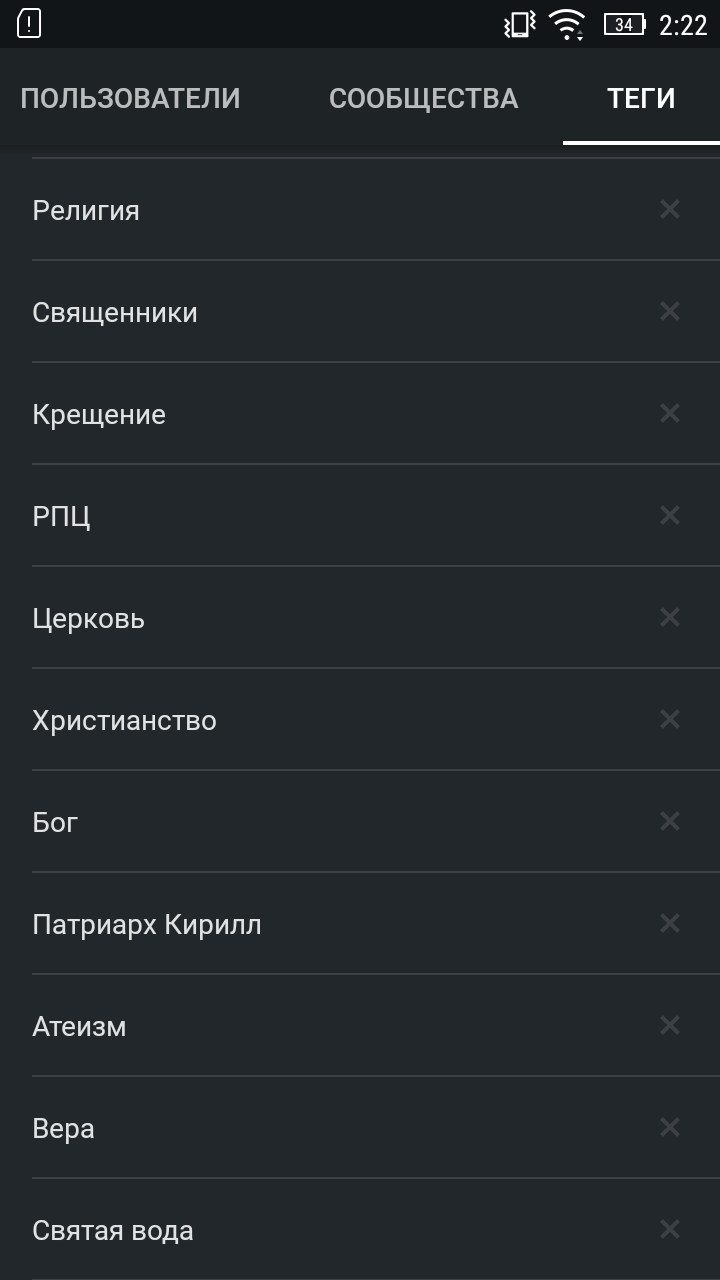
Task: Delete the Священники tag
Action: (x=670, y=311)
